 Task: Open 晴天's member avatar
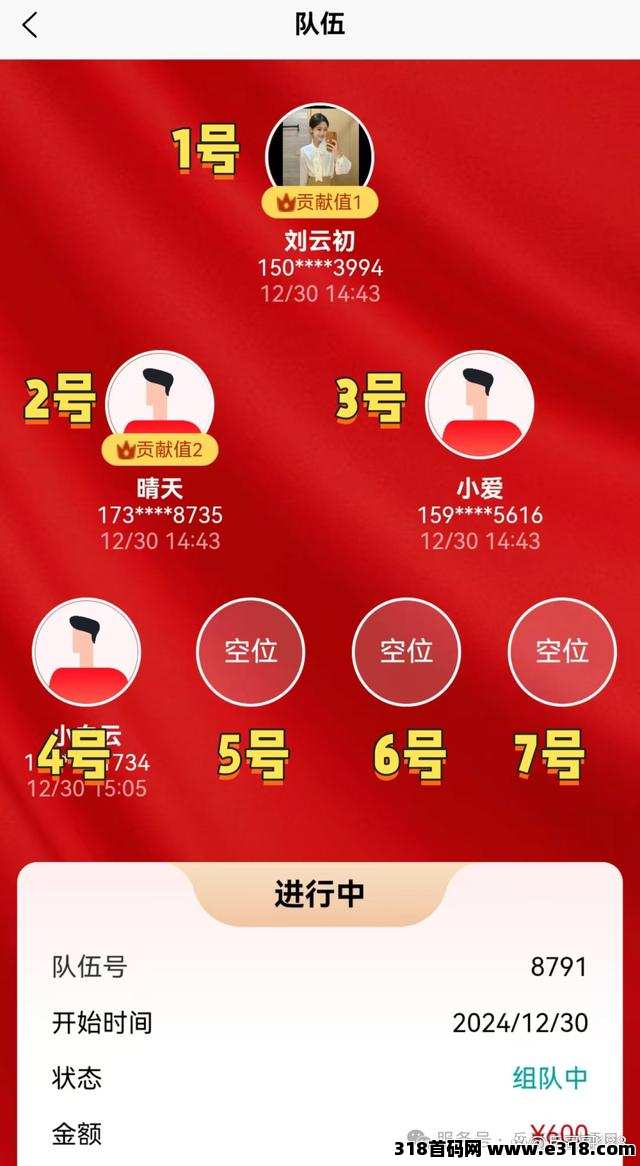160,402
